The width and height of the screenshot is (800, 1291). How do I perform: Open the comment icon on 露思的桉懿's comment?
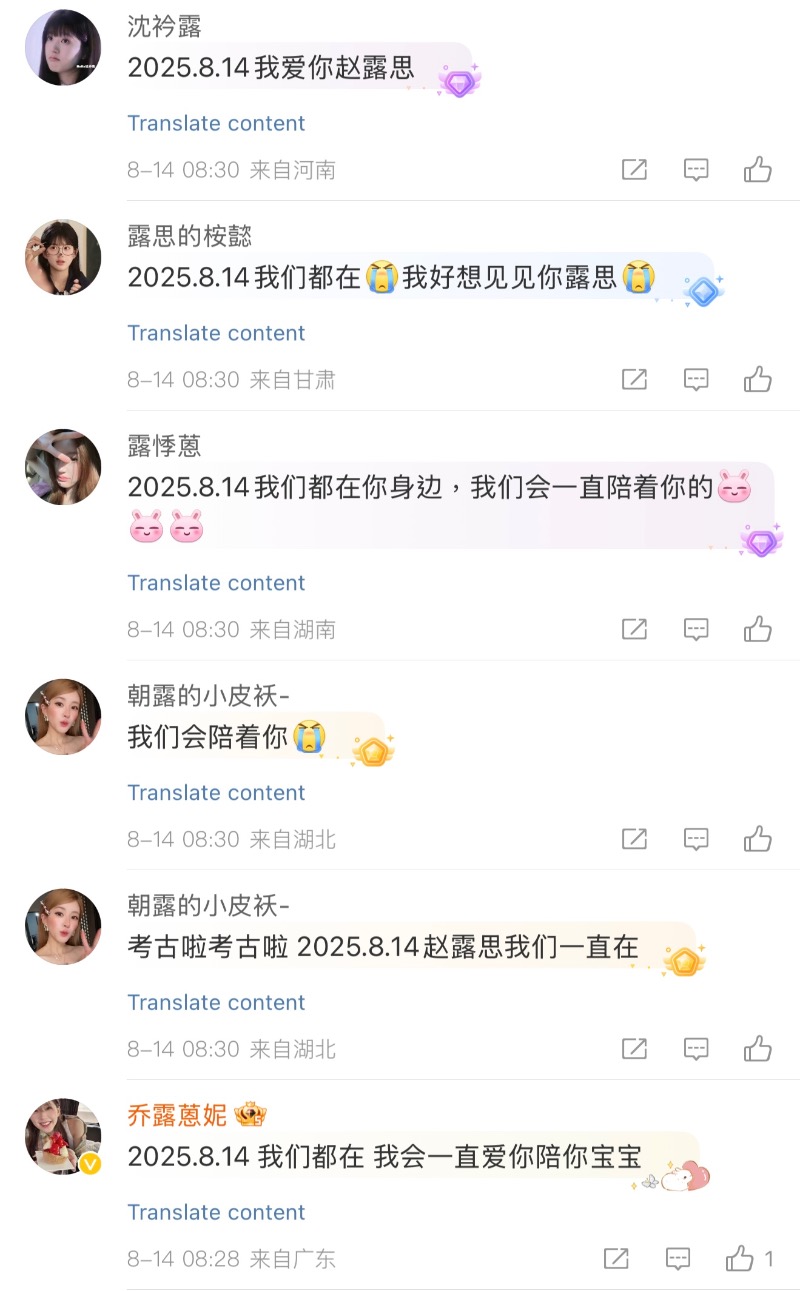point(696,380)
